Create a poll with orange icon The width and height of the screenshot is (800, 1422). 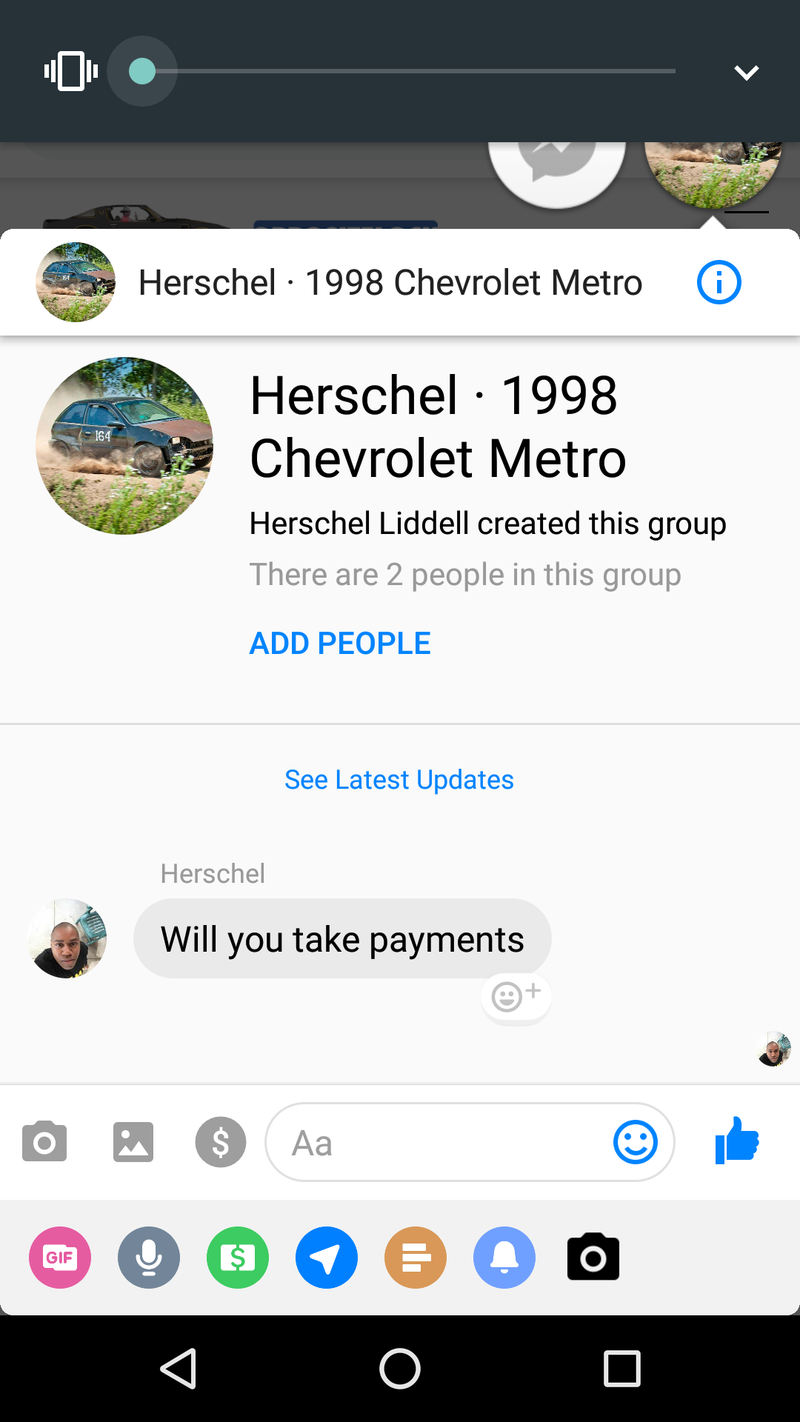click(415, 1257)
